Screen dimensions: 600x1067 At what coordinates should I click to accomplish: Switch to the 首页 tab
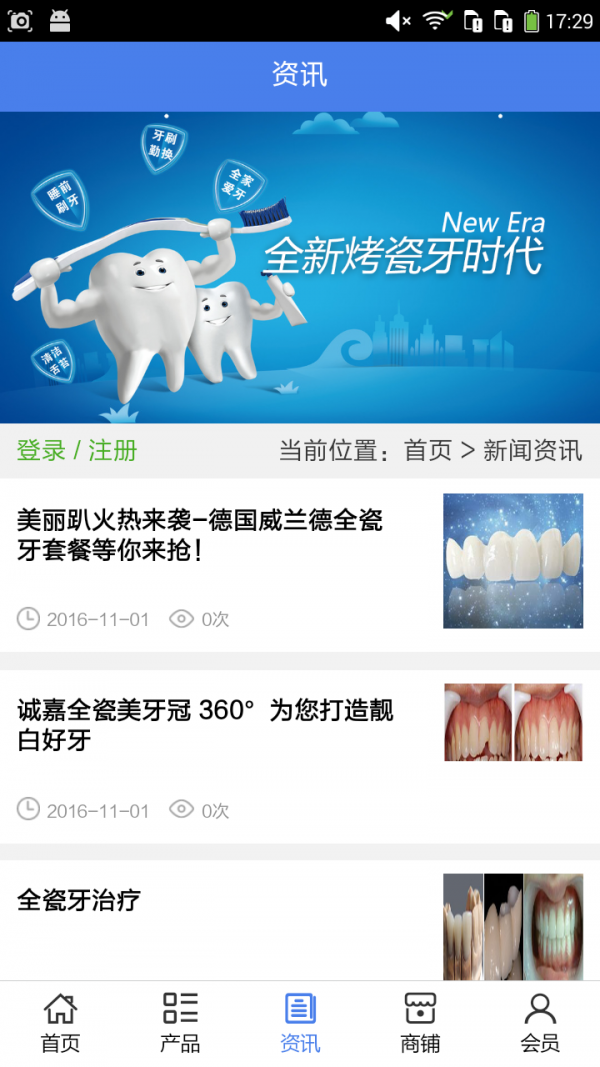[x=60, y=1023]
